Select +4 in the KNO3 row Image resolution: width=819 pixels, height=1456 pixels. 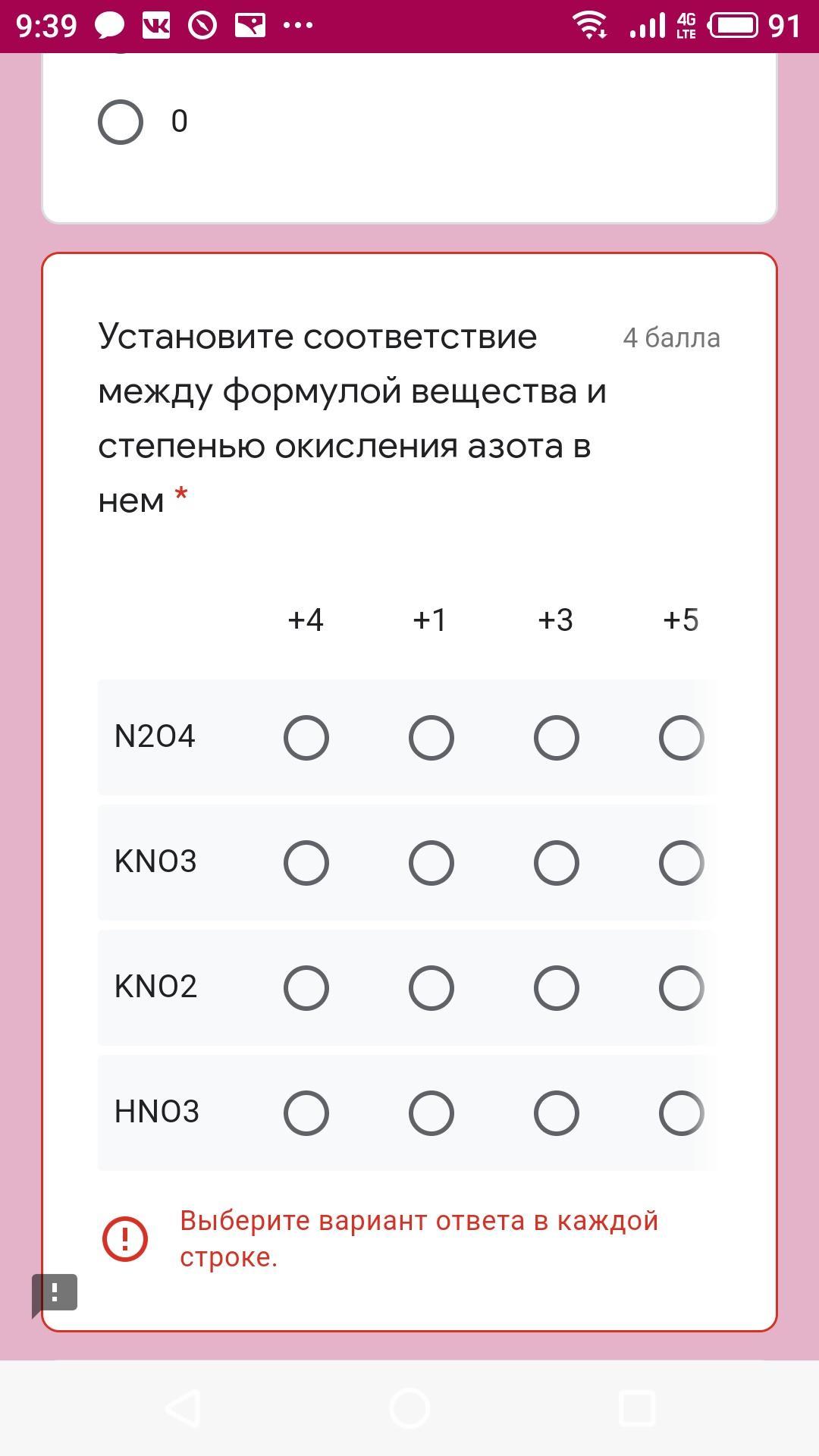[x=306, y=863]
